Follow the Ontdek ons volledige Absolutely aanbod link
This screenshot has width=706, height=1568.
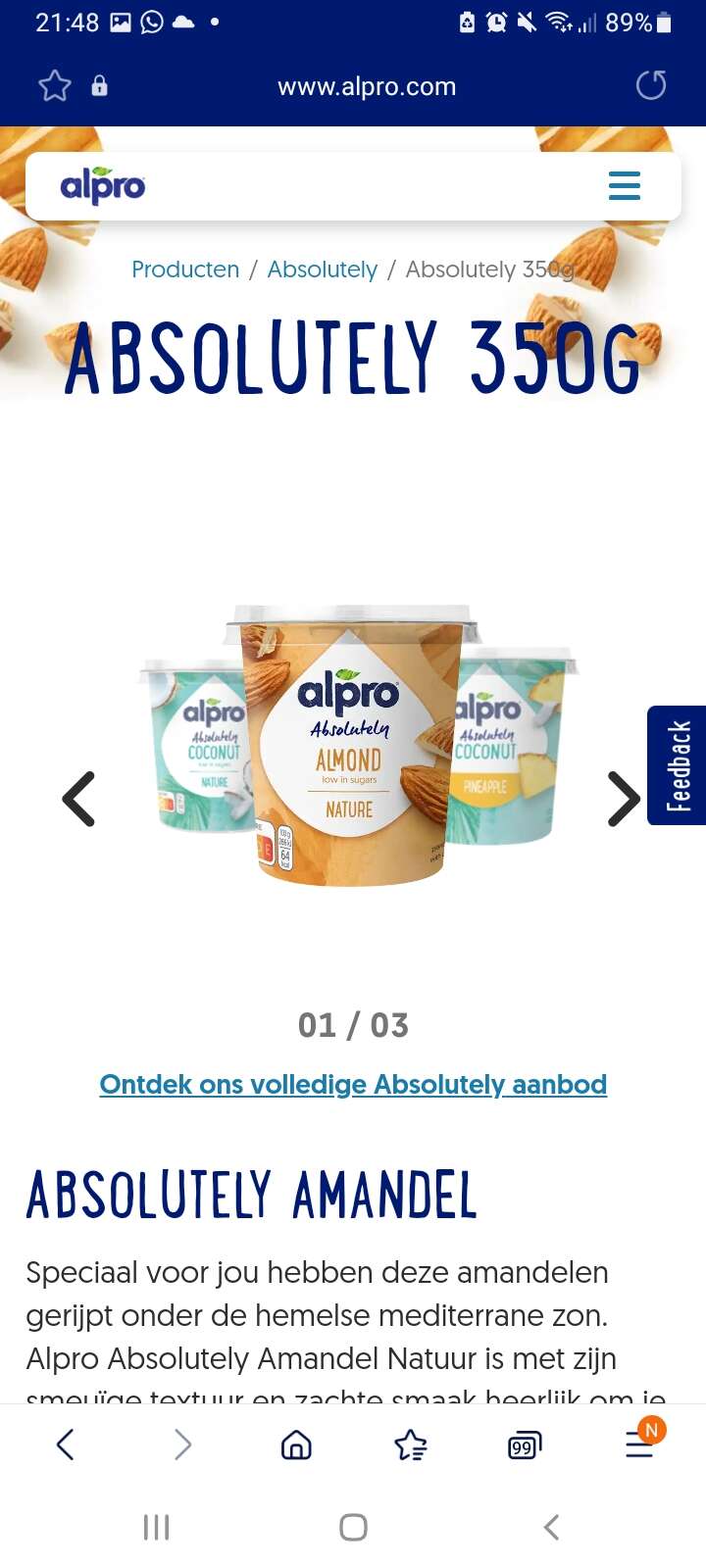pyautogui.click(x=353, y=1085)
